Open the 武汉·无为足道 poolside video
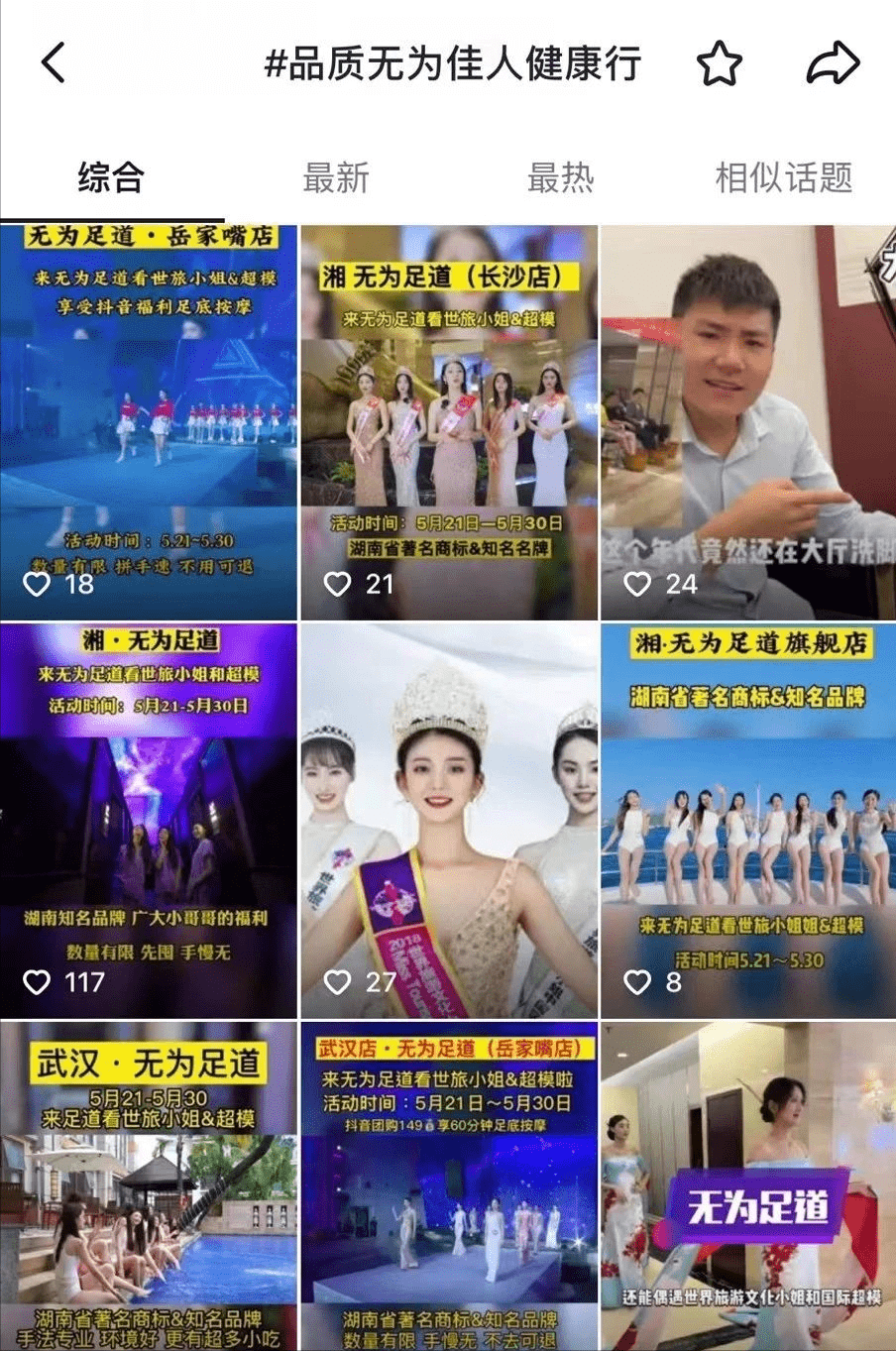 (149, 1184)
